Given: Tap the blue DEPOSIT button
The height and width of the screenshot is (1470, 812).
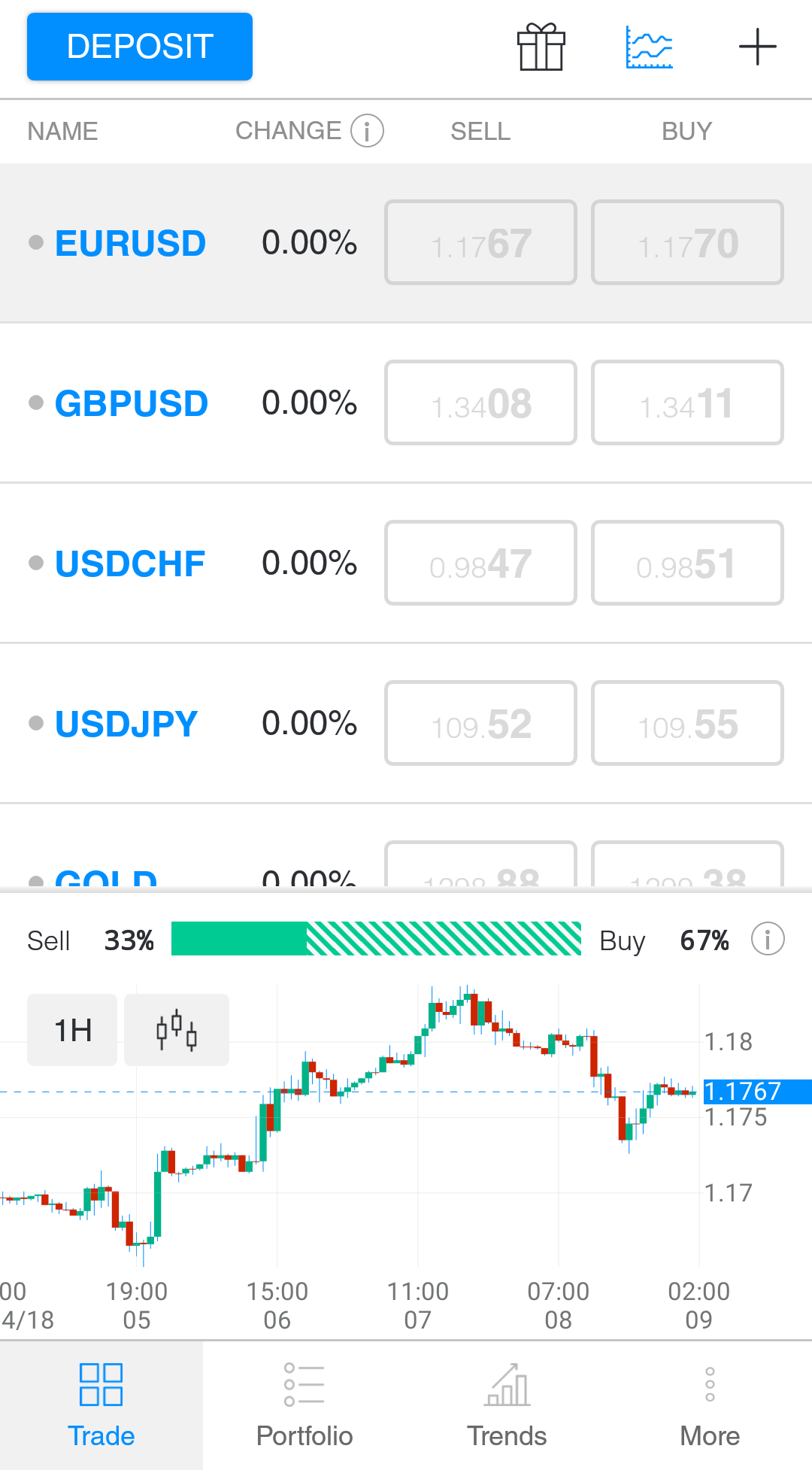Looking at the screenshot, I should click(140, 47).
